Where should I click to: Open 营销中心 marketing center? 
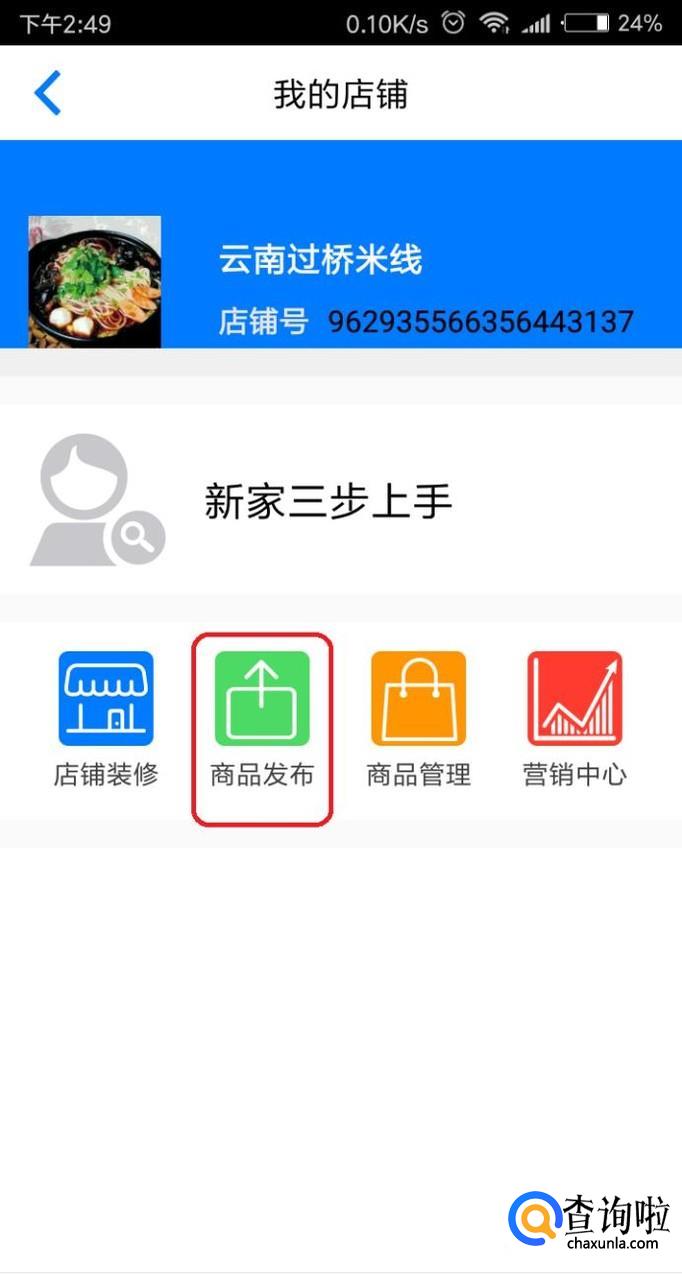point(575,720)
